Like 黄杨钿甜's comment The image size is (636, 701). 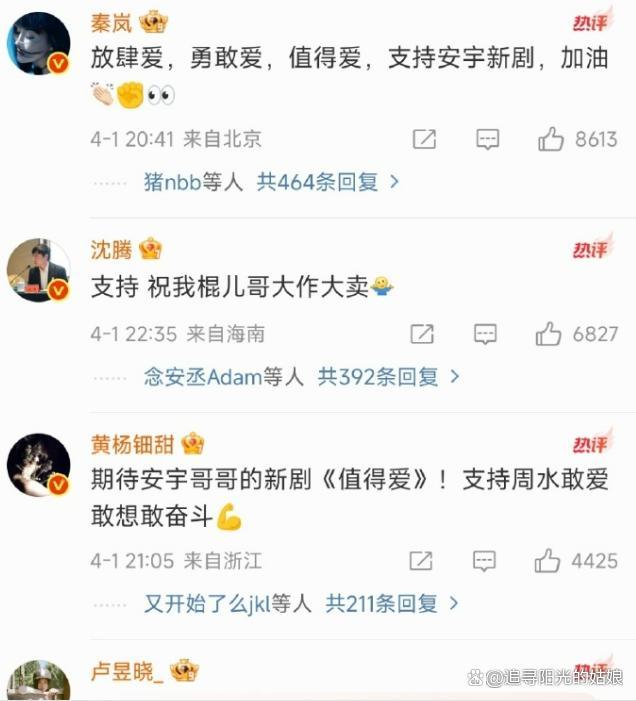pyautogui.click(x=549, y=561)
